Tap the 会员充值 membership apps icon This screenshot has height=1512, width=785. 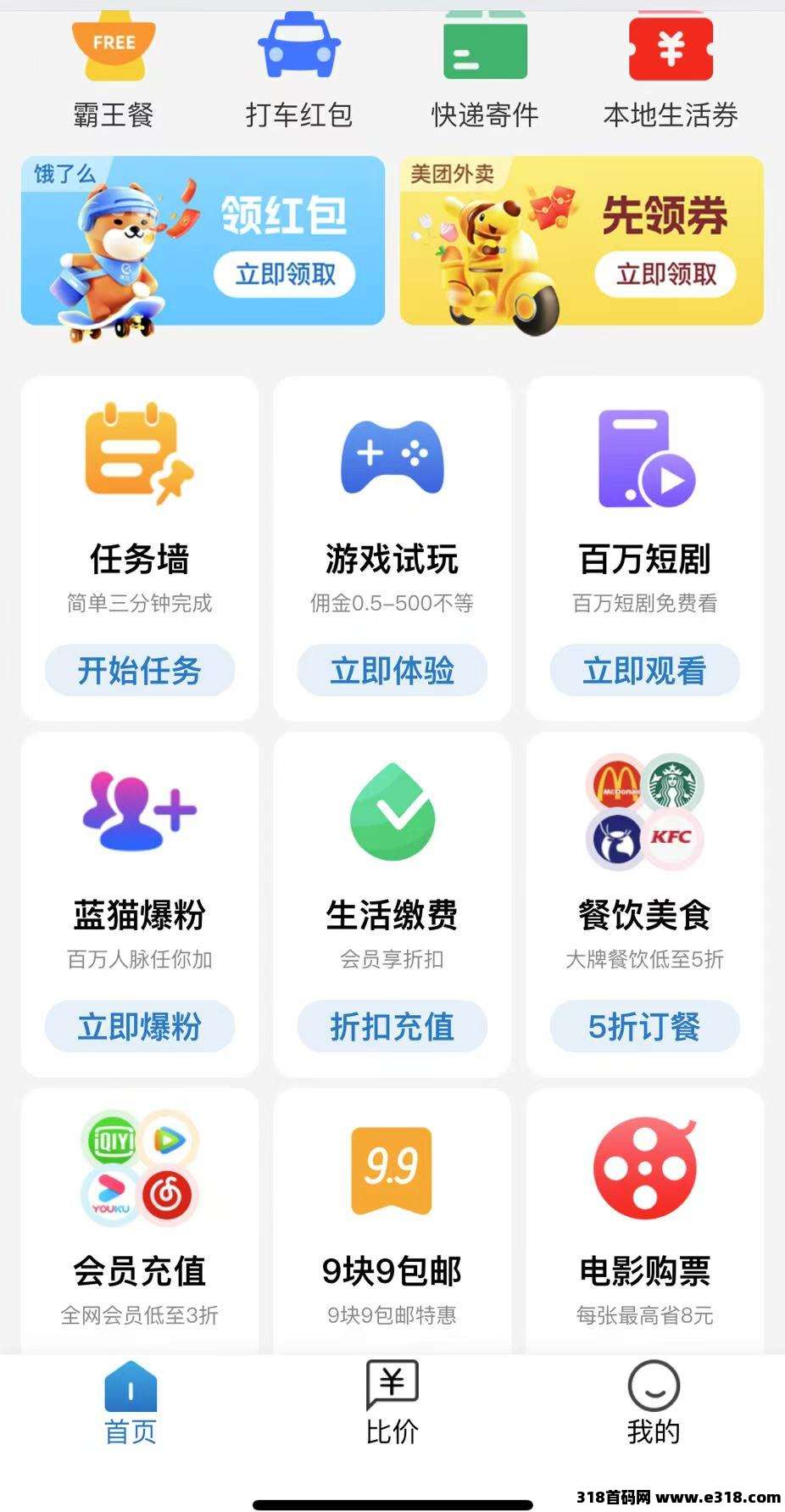138,1170
